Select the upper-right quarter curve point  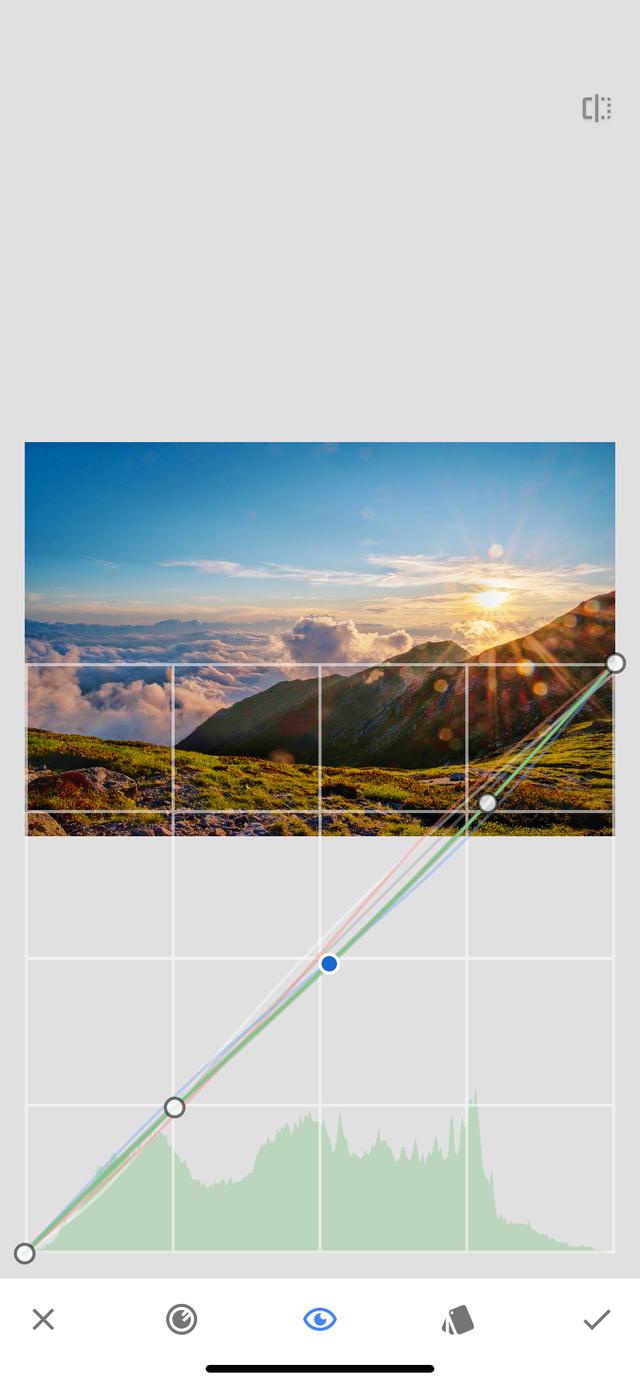coord(488,803)
